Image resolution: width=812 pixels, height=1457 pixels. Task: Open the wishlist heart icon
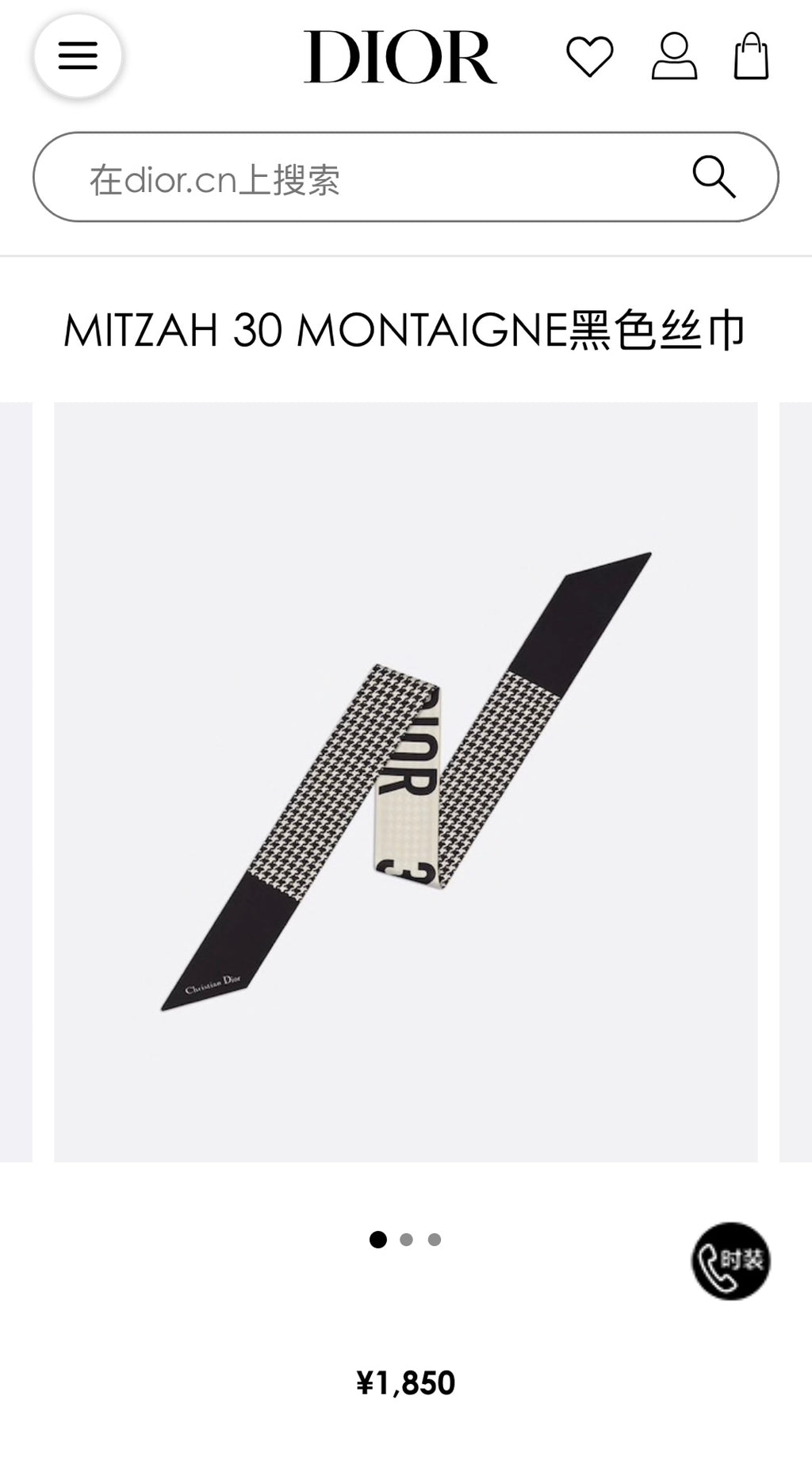(589, 57)
